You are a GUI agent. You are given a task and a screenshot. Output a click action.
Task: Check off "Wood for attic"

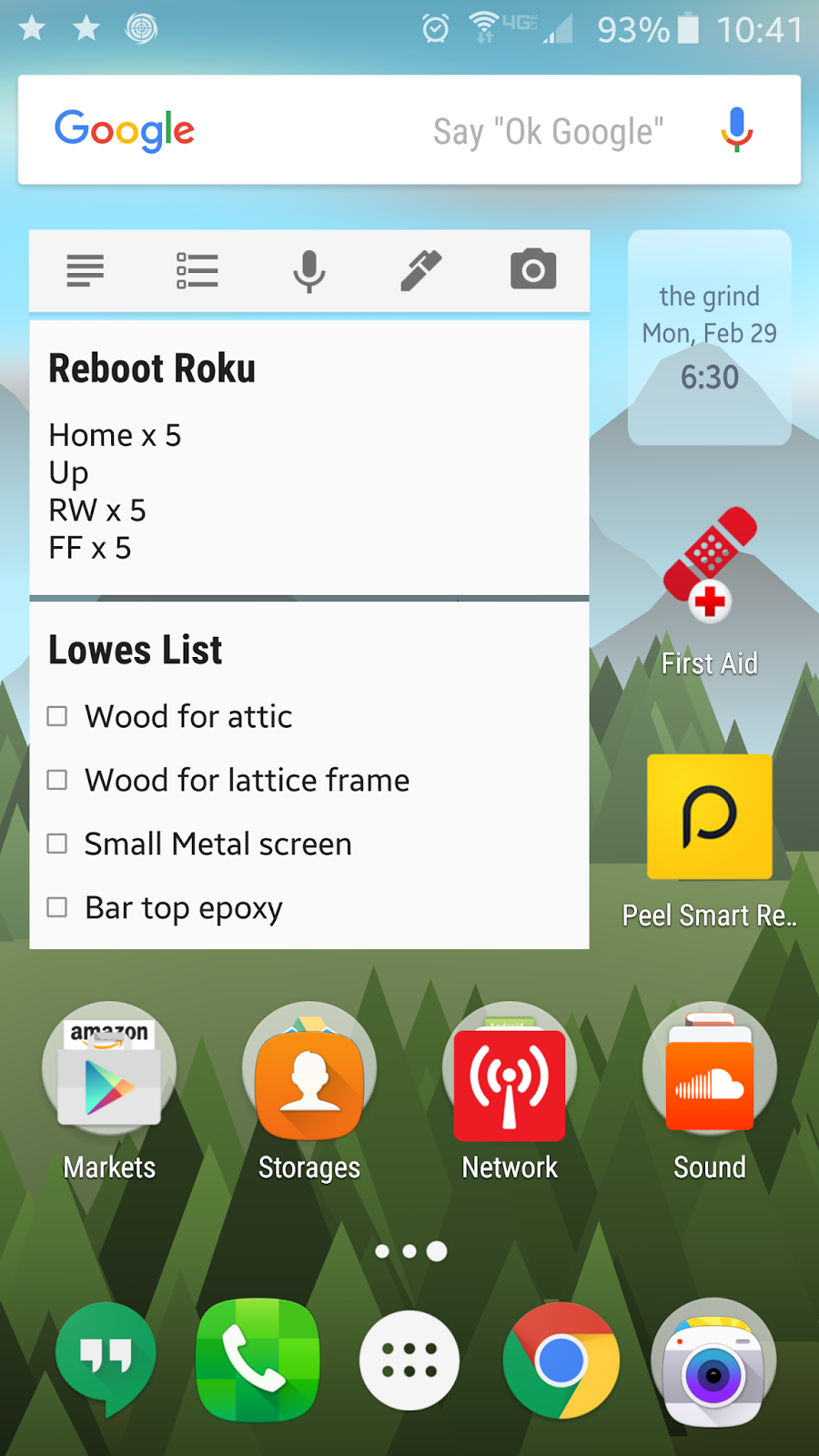pos(57,716)
